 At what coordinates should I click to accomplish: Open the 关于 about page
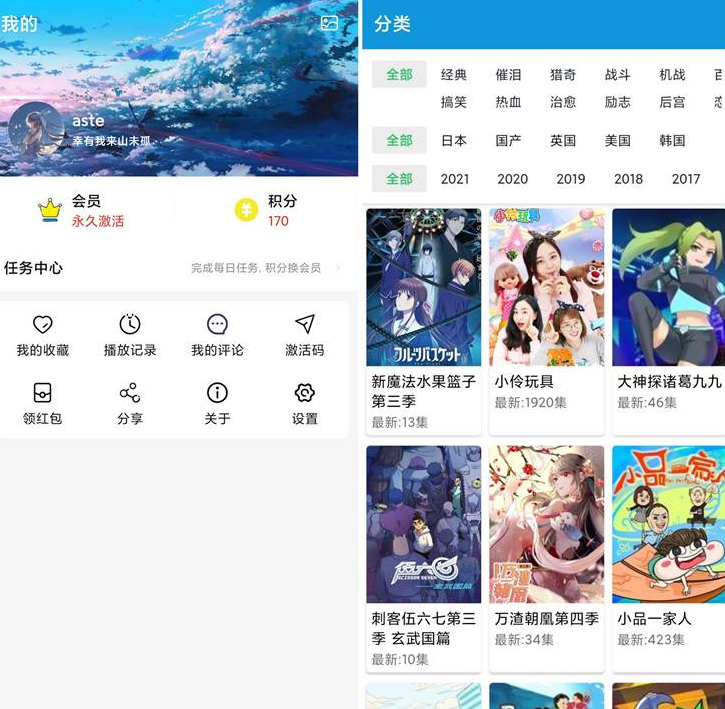coord(217,403)
